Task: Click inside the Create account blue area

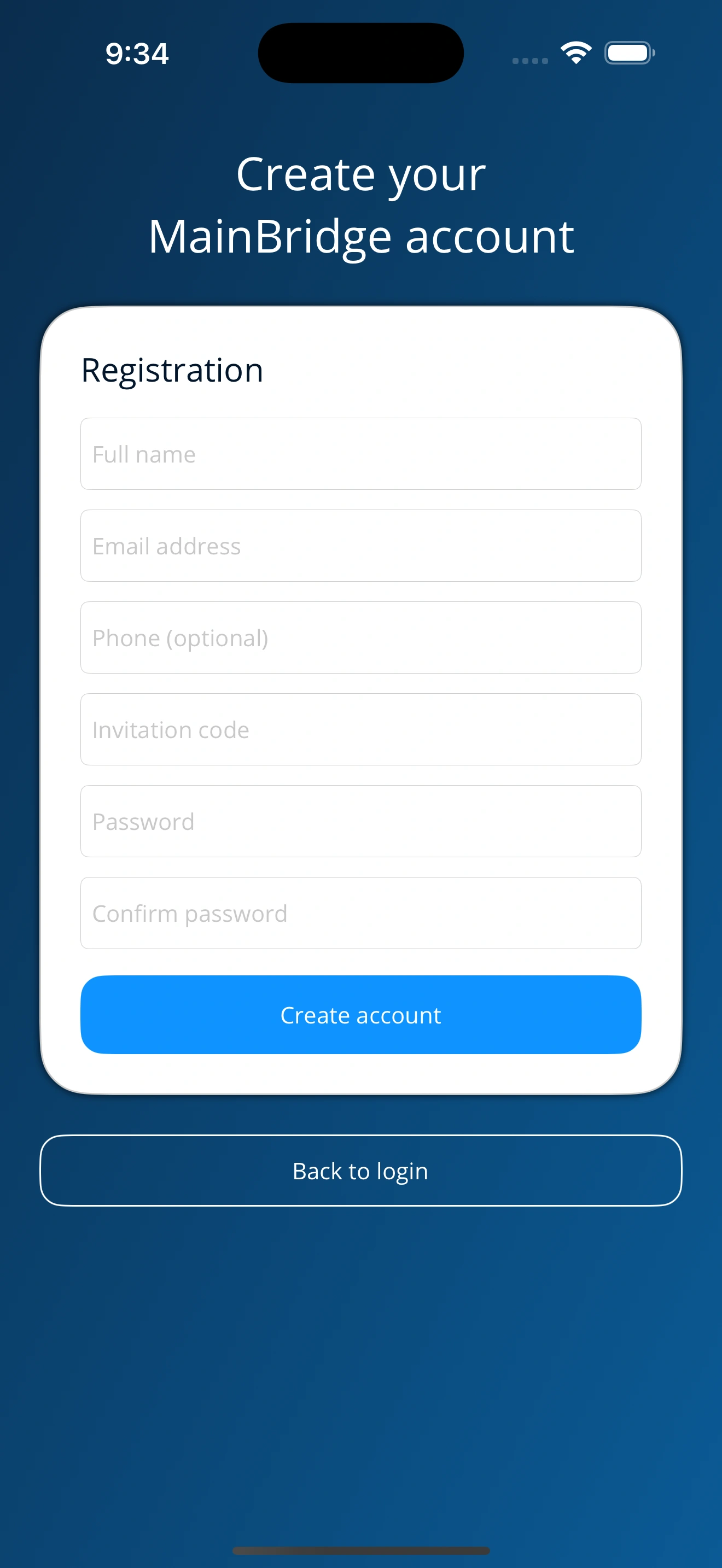Action: [360, 1014]
